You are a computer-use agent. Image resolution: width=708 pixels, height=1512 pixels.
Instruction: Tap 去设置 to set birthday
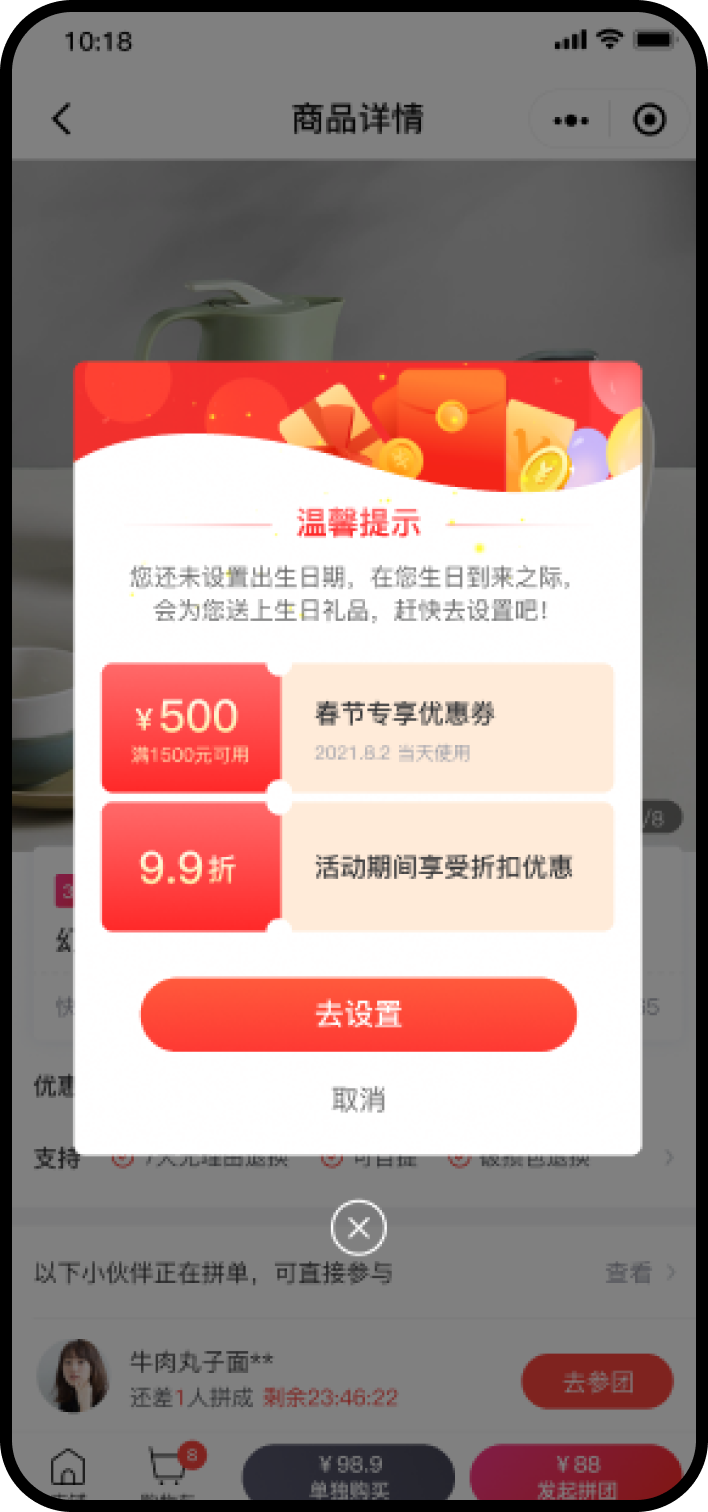pyautogui.click(x=358, y=1014)
